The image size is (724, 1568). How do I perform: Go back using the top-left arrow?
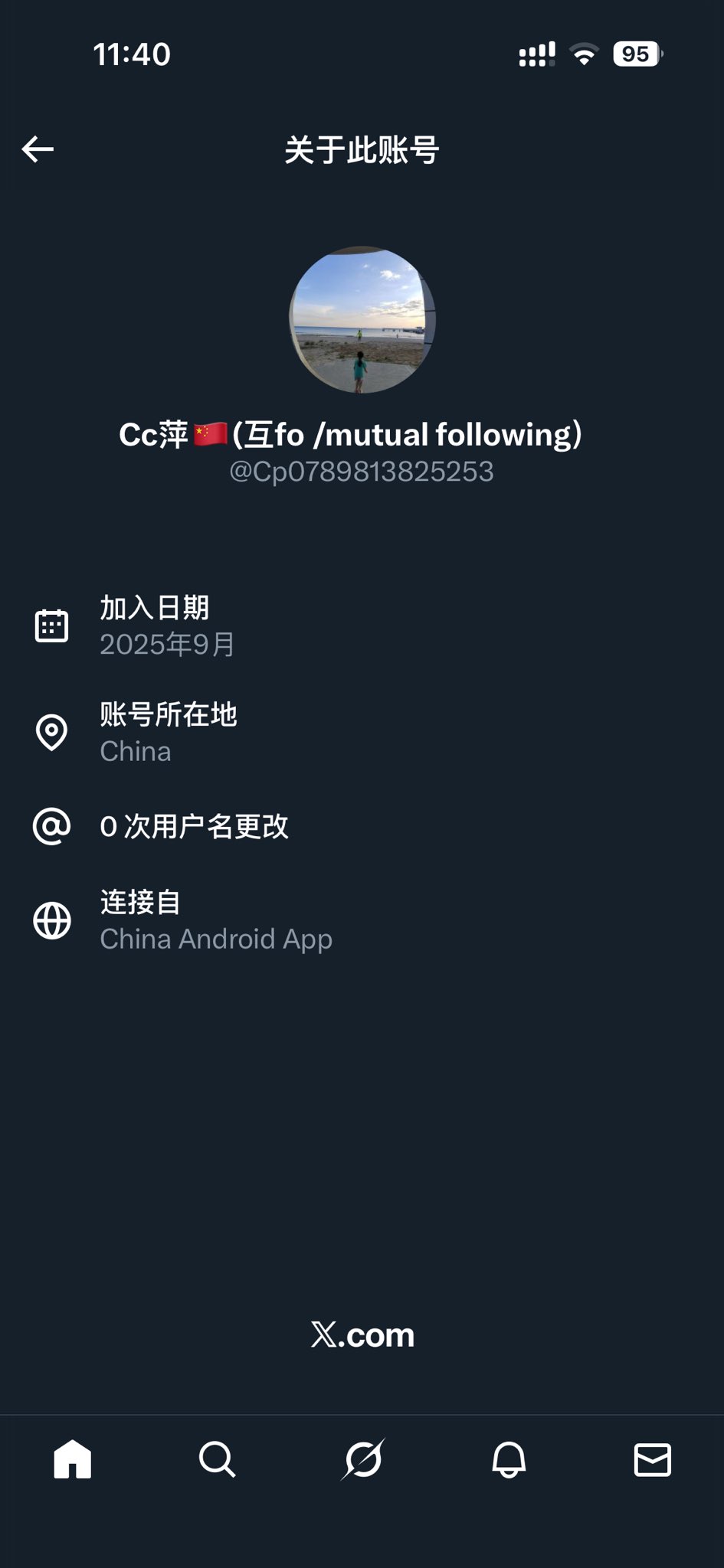(38, 149)
